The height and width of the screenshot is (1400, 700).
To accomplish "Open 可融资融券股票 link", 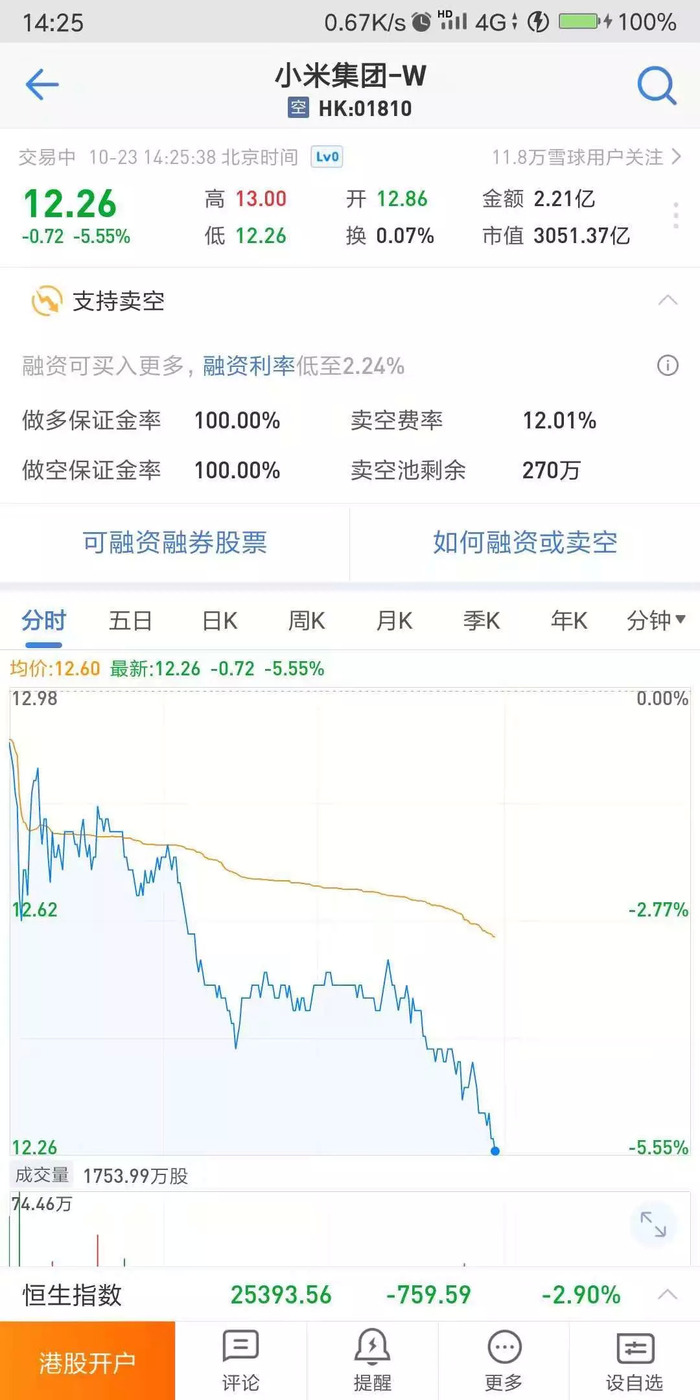I will point(175,543).
